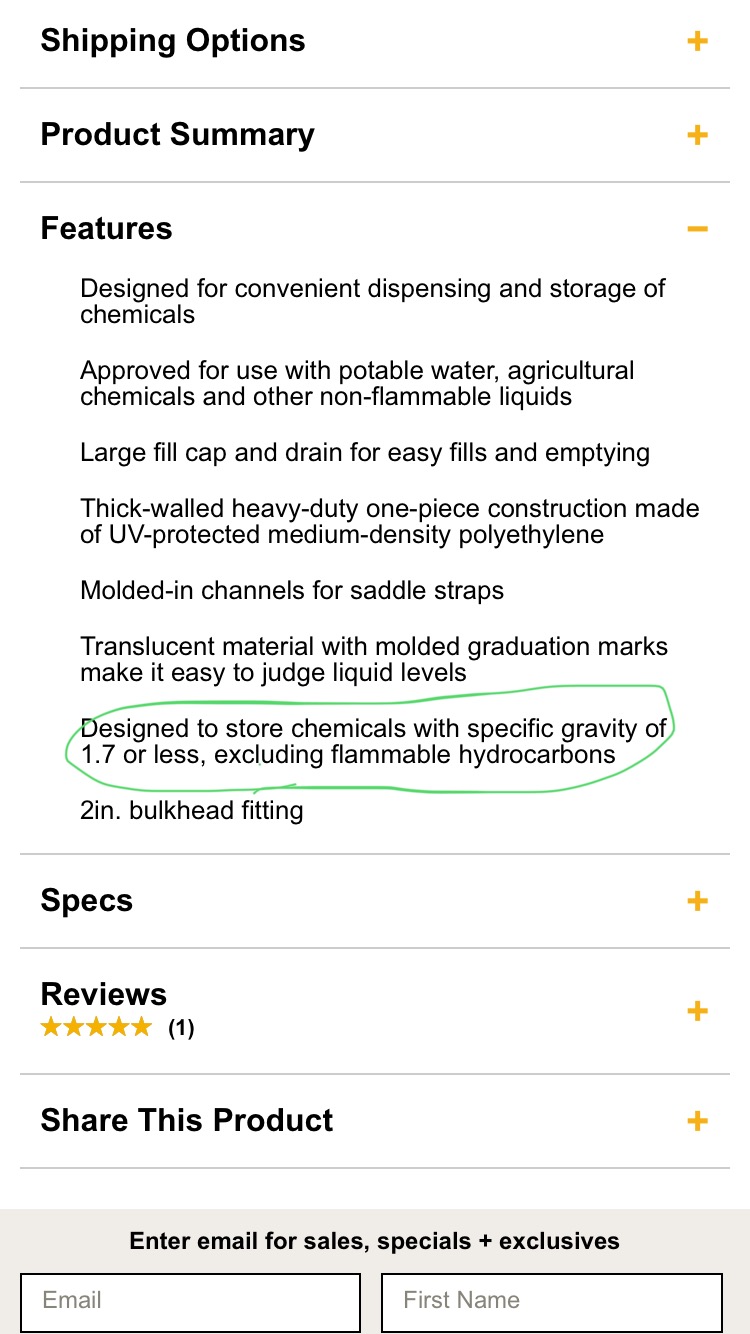Tap the Email input field
The height and width of the screenshot is (1334, 750).
click(190, 1302)
